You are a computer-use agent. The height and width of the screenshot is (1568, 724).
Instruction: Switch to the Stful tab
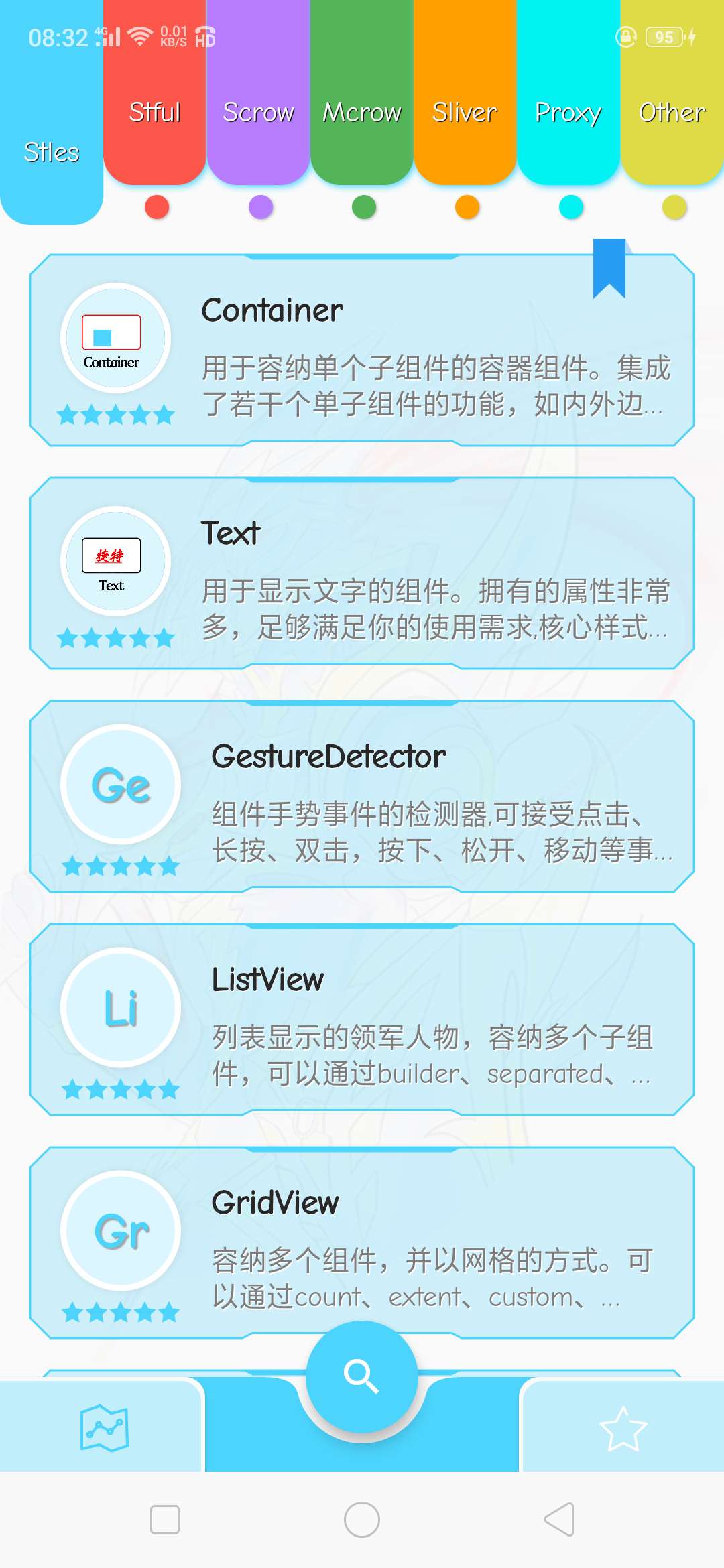155,112
